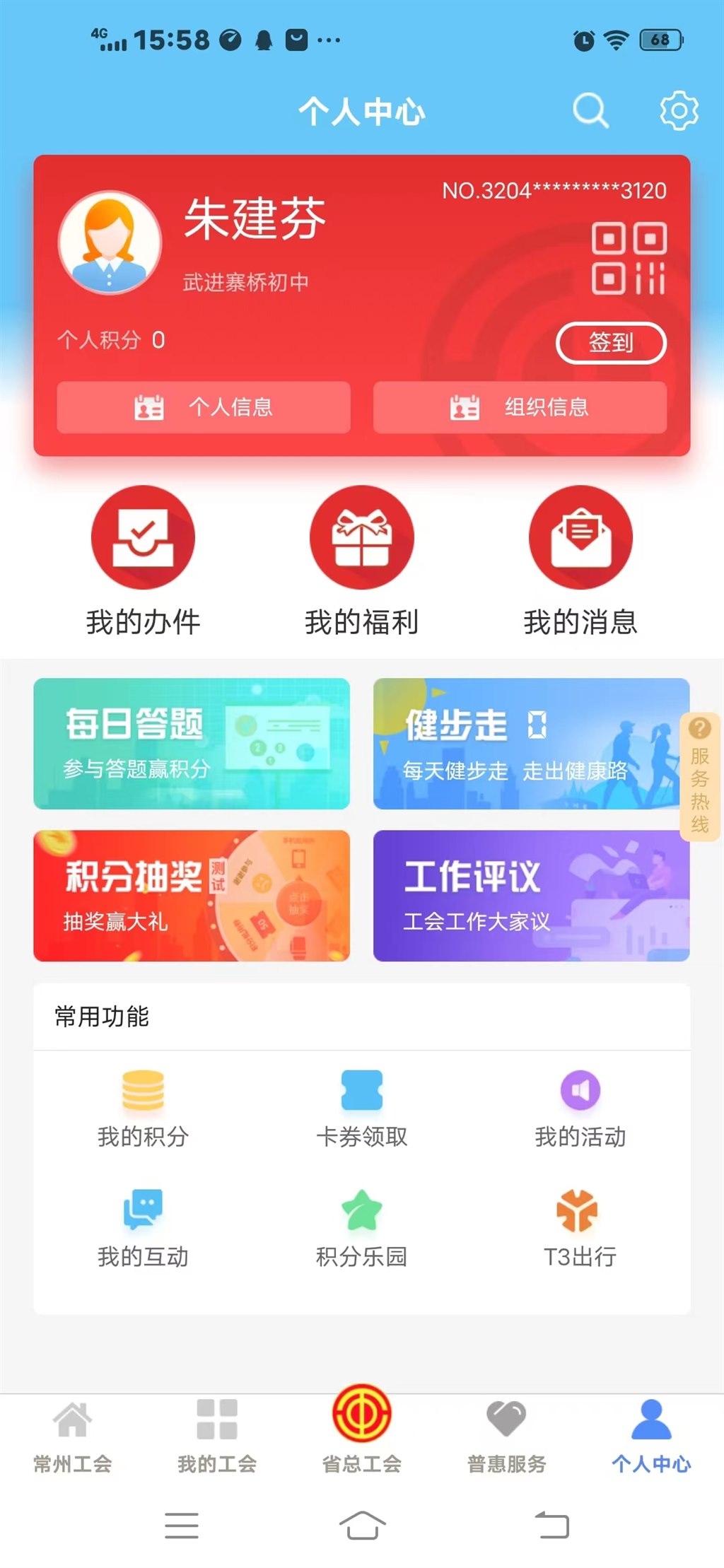The height and width of the screenshot is (1568, 724).
Task: Open the 积分抽奖 lottery card
Action: pos(192,895)
